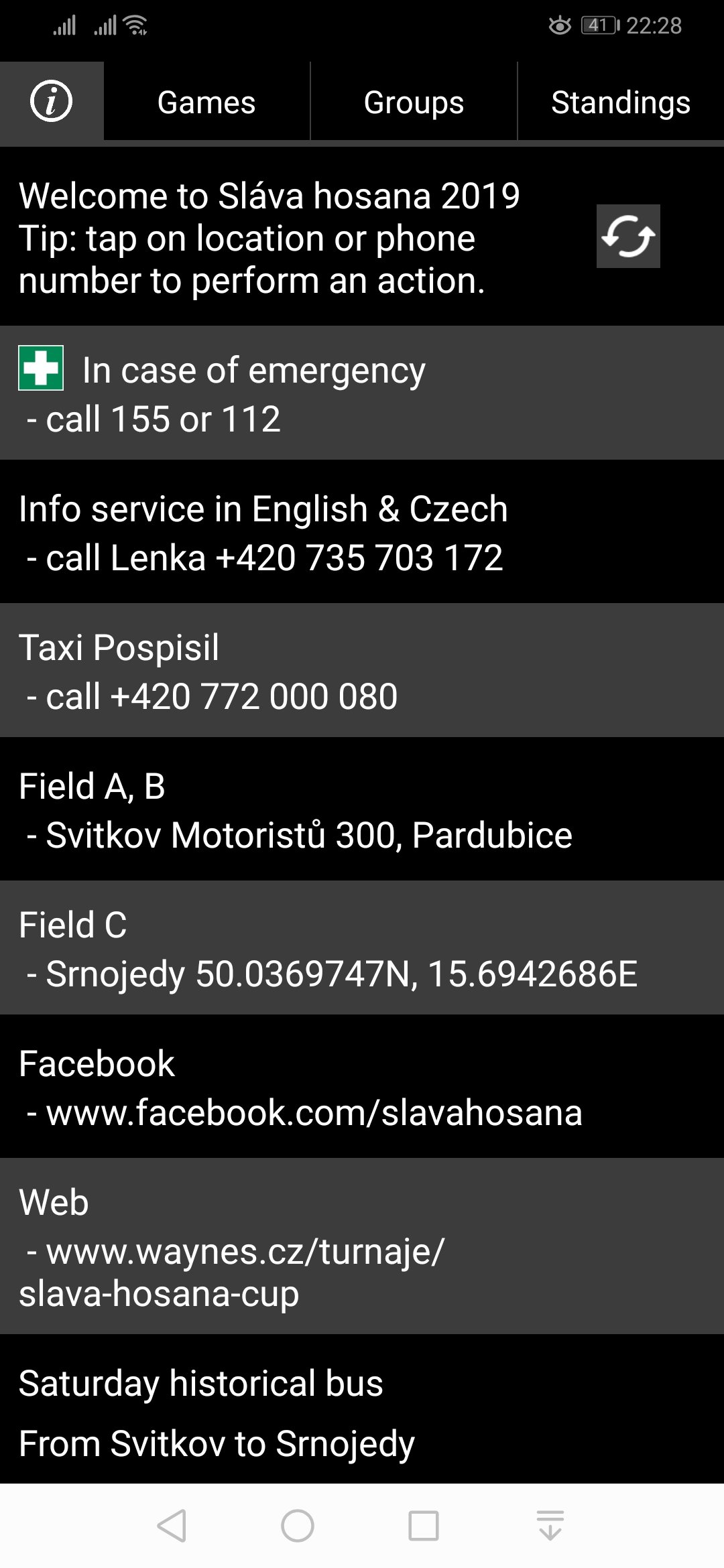Open the Groups tab
724x1568 pixels.
point(414,103)
